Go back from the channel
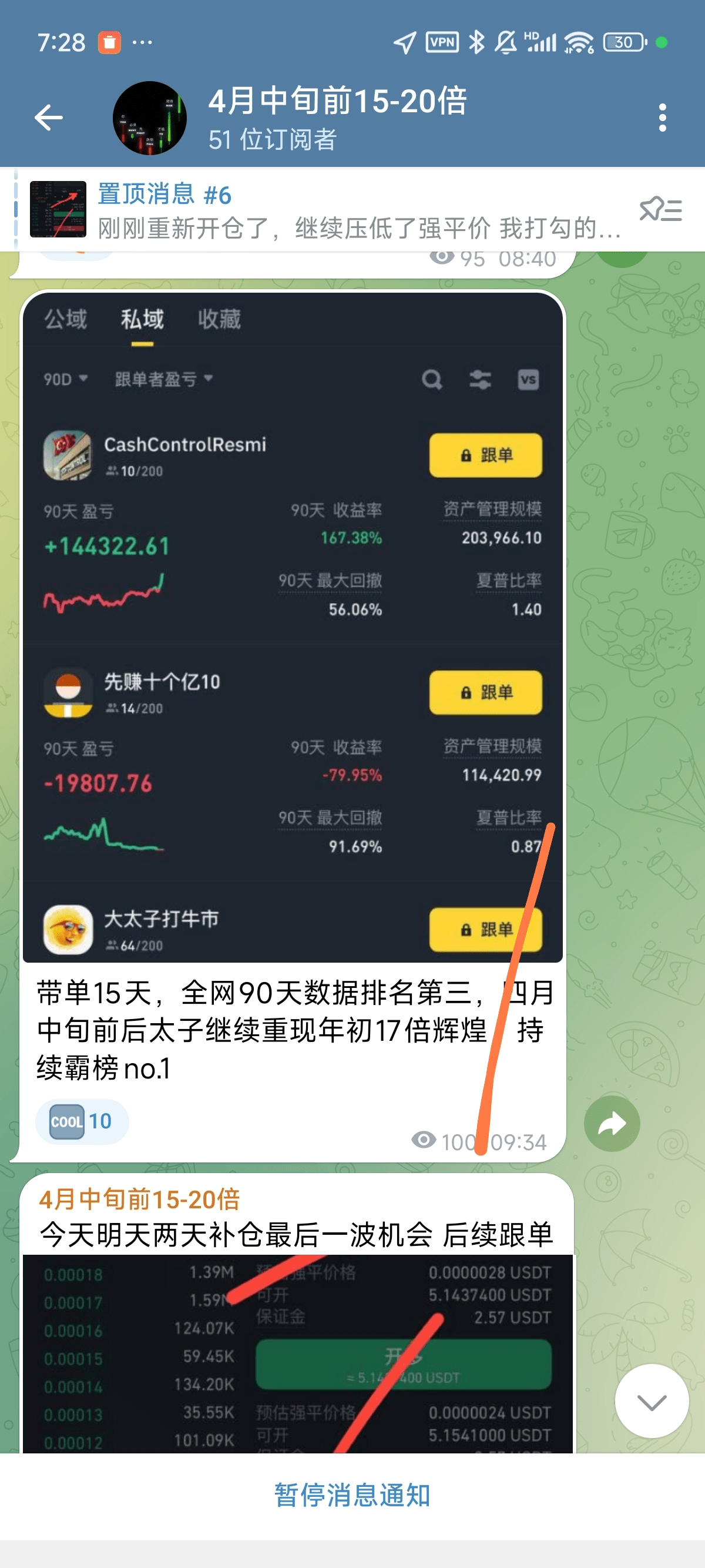 [x=49, y=118]
